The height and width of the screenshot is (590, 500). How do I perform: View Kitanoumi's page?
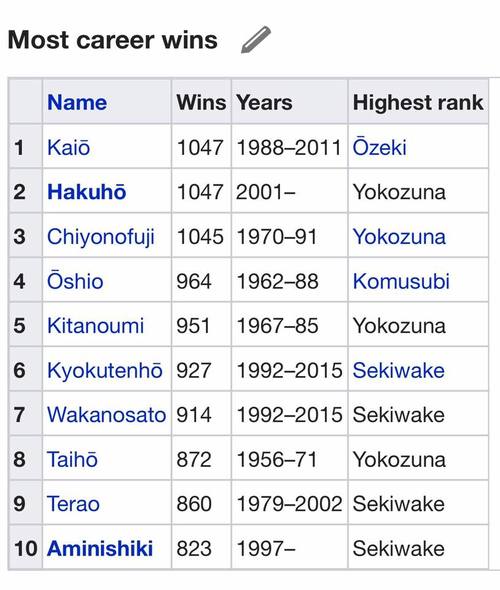(x=96, y=325)
